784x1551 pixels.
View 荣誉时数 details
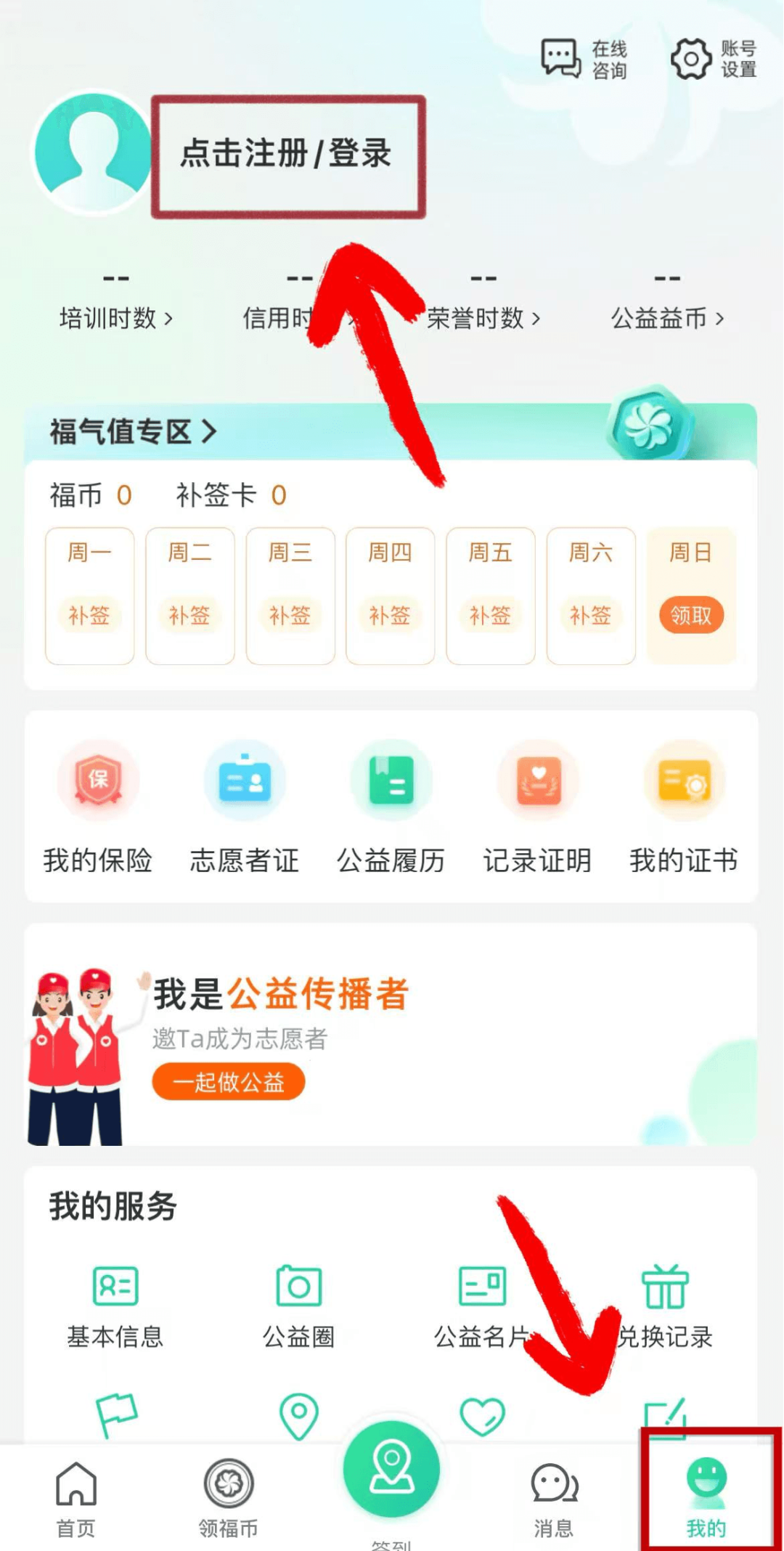483,317
